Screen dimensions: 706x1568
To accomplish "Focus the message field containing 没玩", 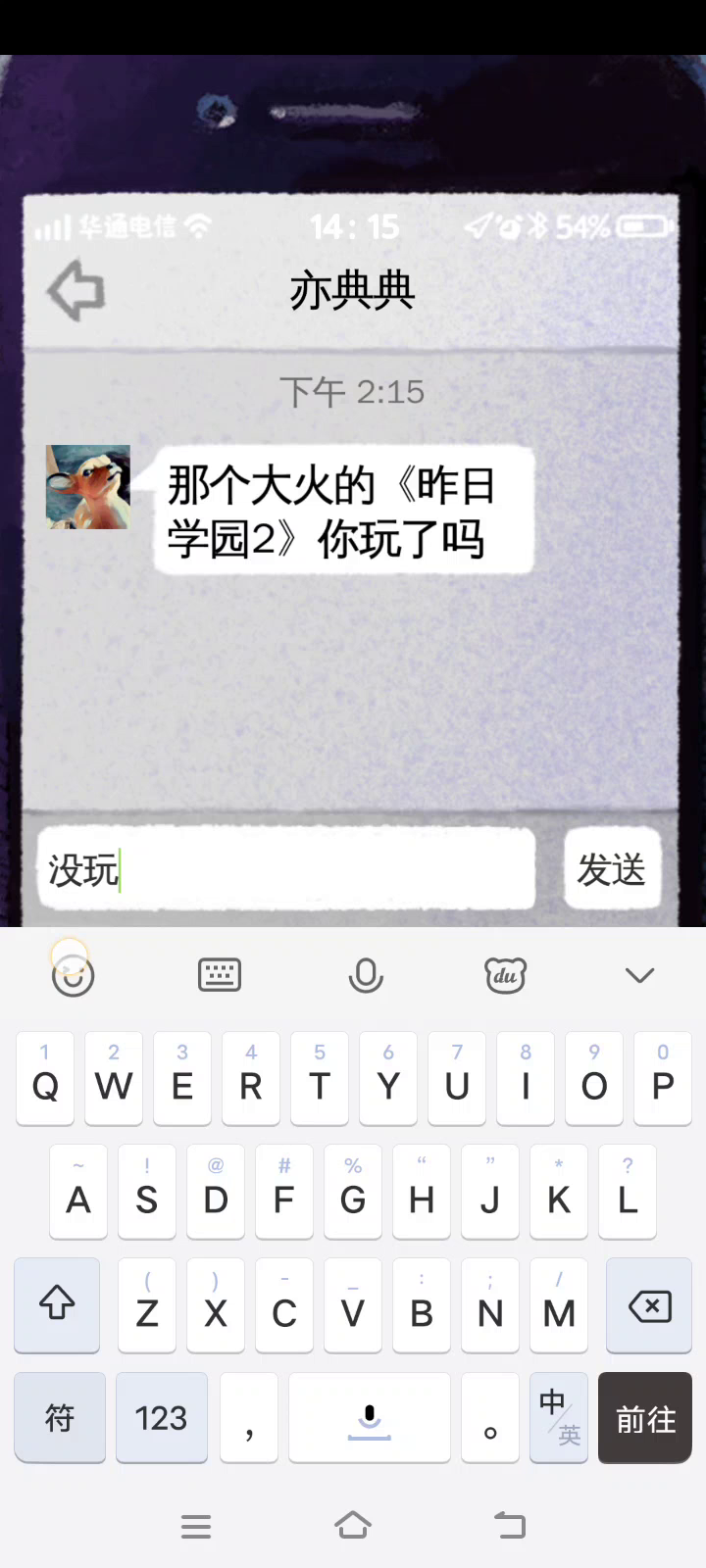I will pos(286,869).
